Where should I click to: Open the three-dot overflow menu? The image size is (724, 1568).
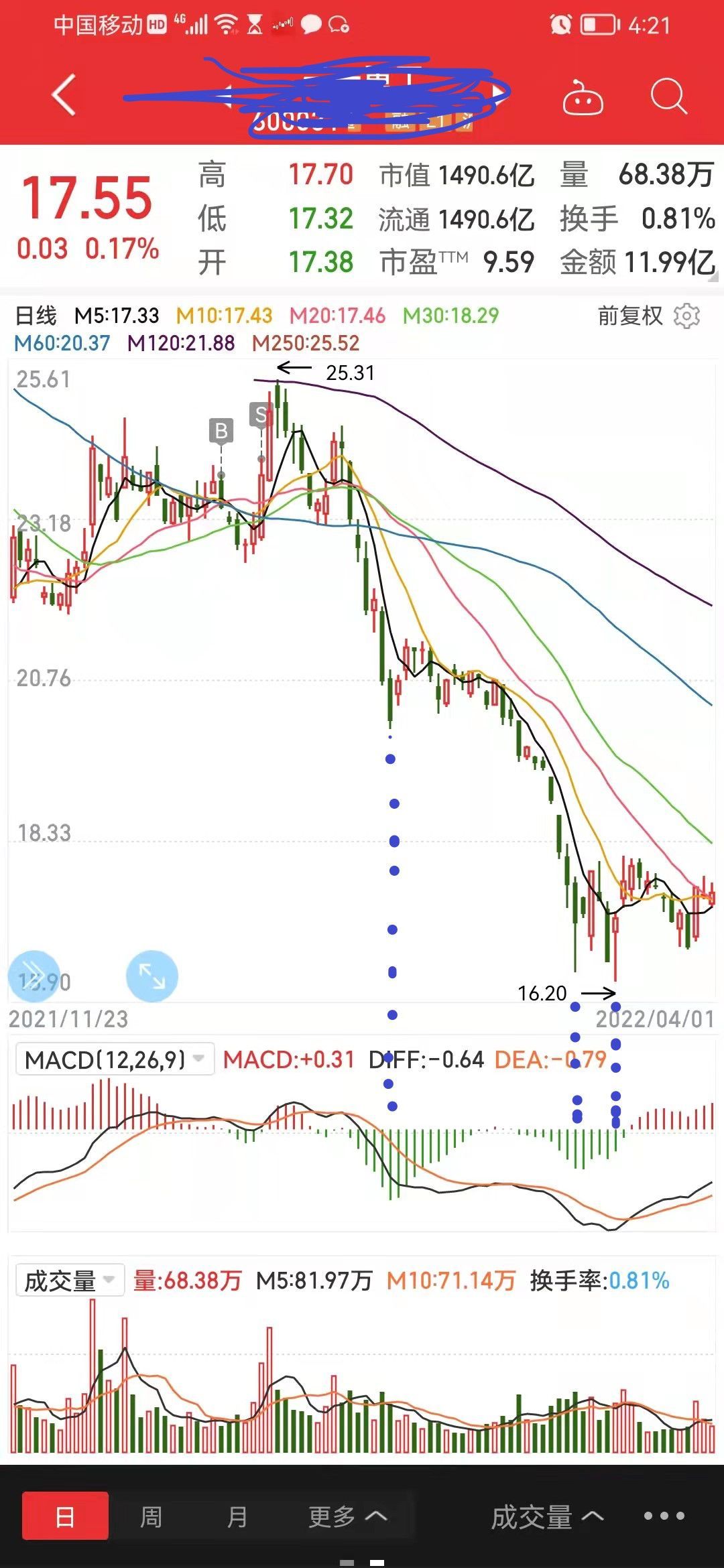(x=664, y=1516)
